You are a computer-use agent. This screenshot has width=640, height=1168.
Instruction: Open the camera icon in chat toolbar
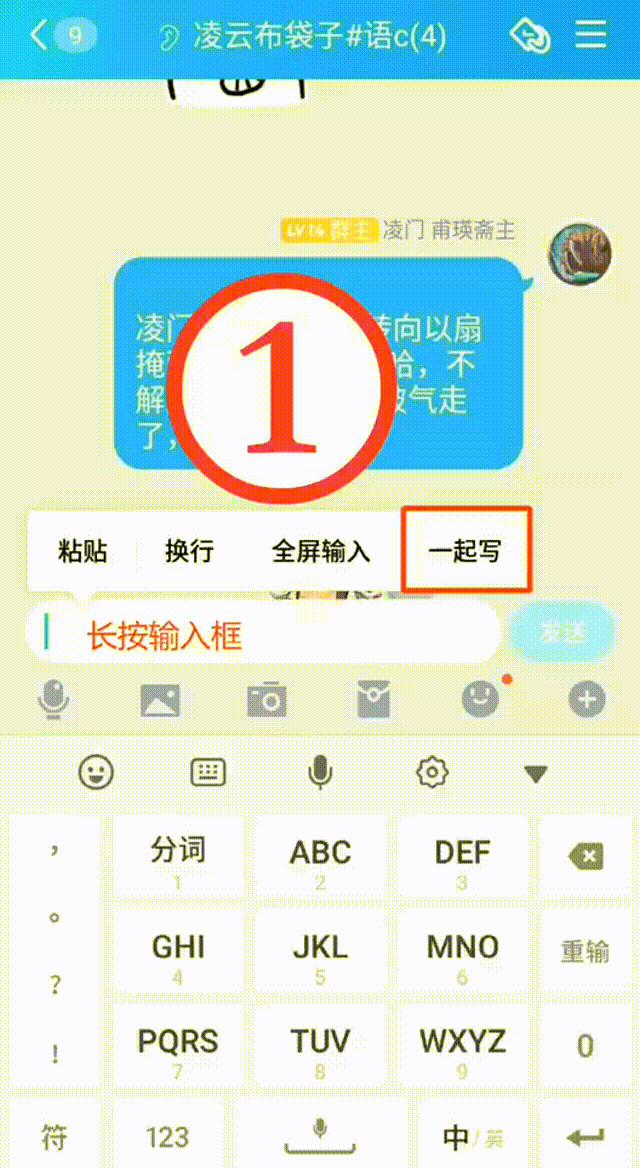click(267, 699)
